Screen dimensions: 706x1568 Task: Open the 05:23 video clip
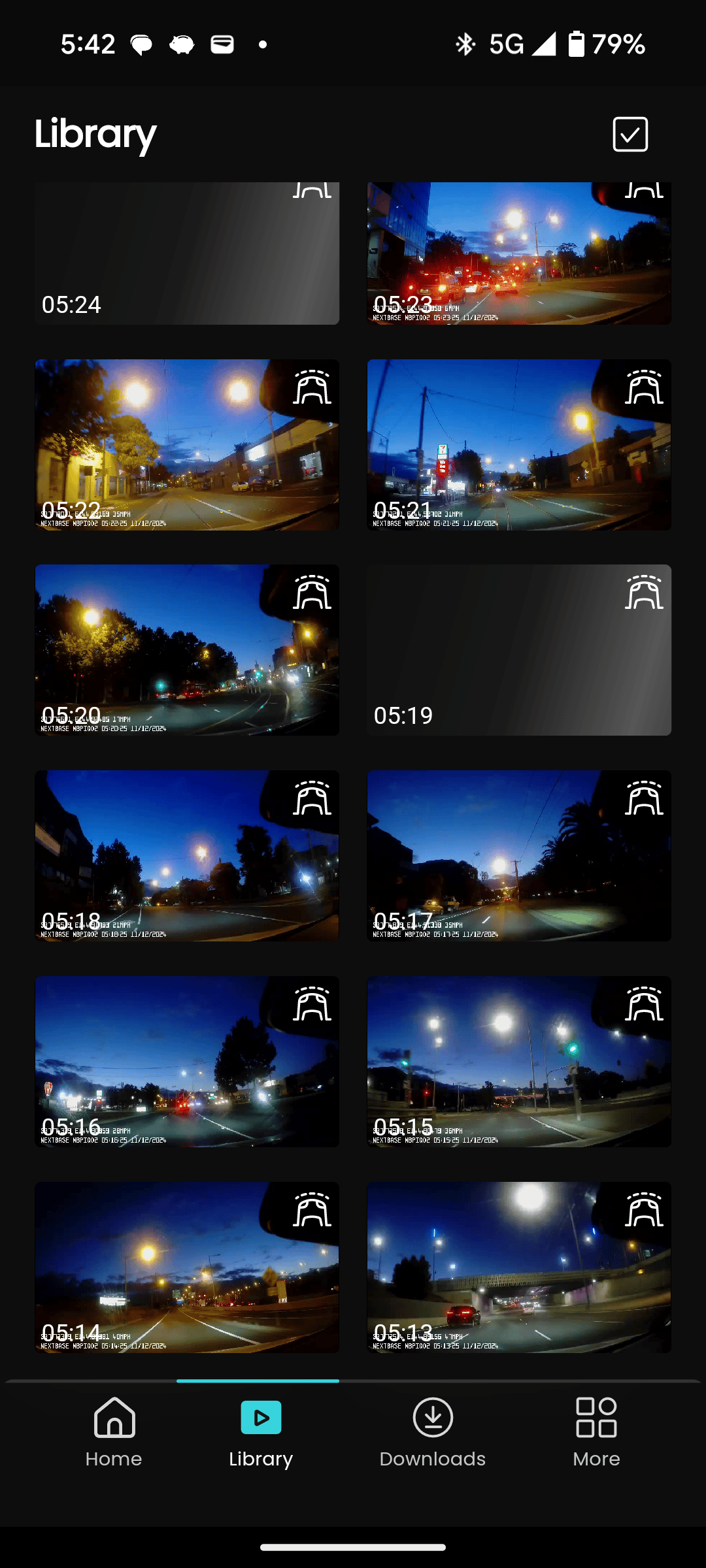coord(519,255)
